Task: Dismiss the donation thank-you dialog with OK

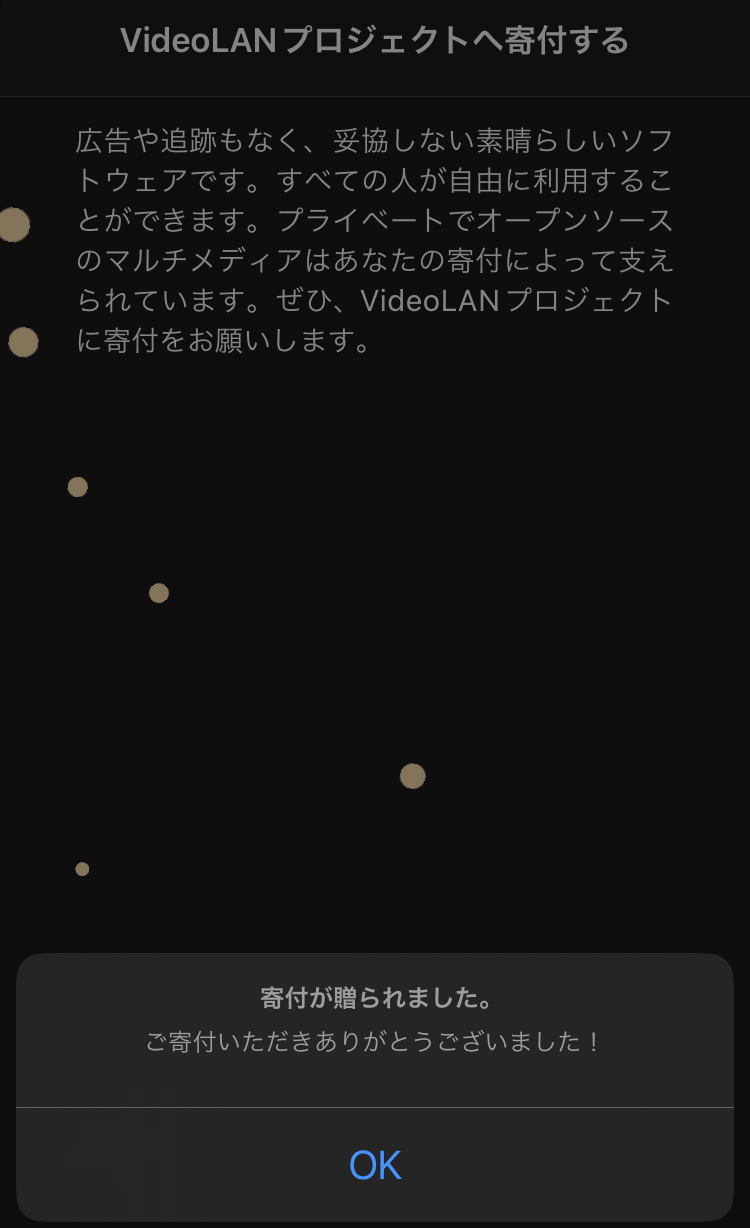Action: click(375, 1165)
